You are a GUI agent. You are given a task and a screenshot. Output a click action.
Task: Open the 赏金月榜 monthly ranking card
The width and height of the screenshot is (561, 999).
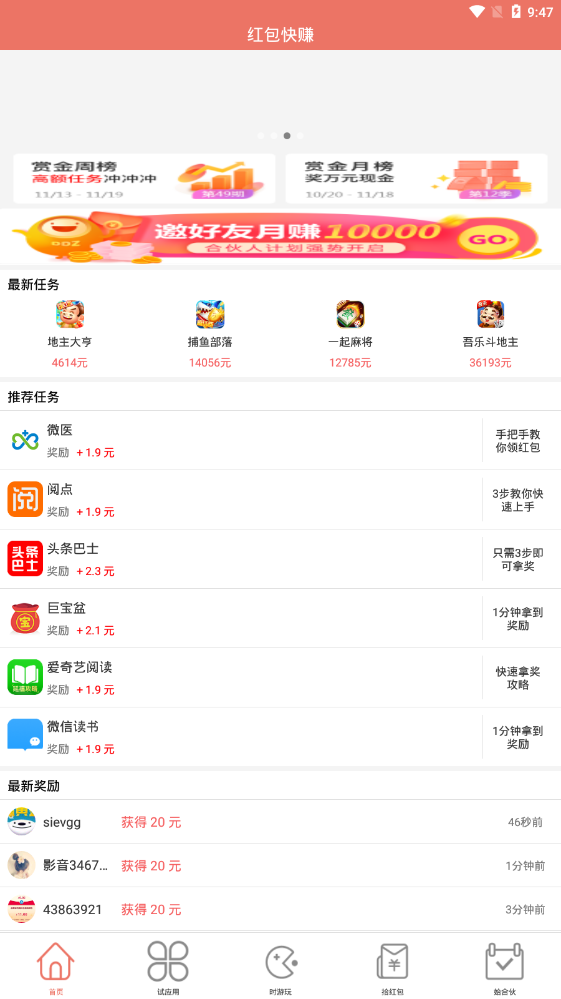[x=416, y=178]
